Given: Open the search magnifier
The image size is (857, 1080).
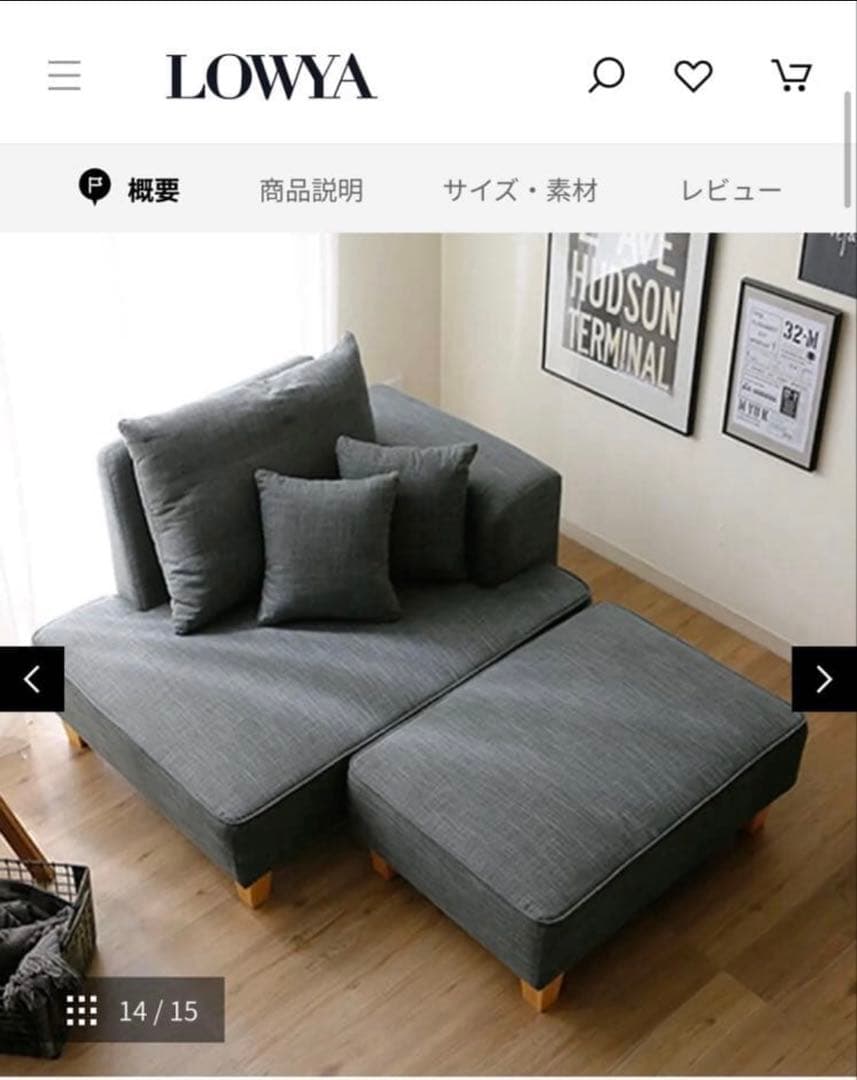Looking at the screenshot, I should click(x=606, y=76).
